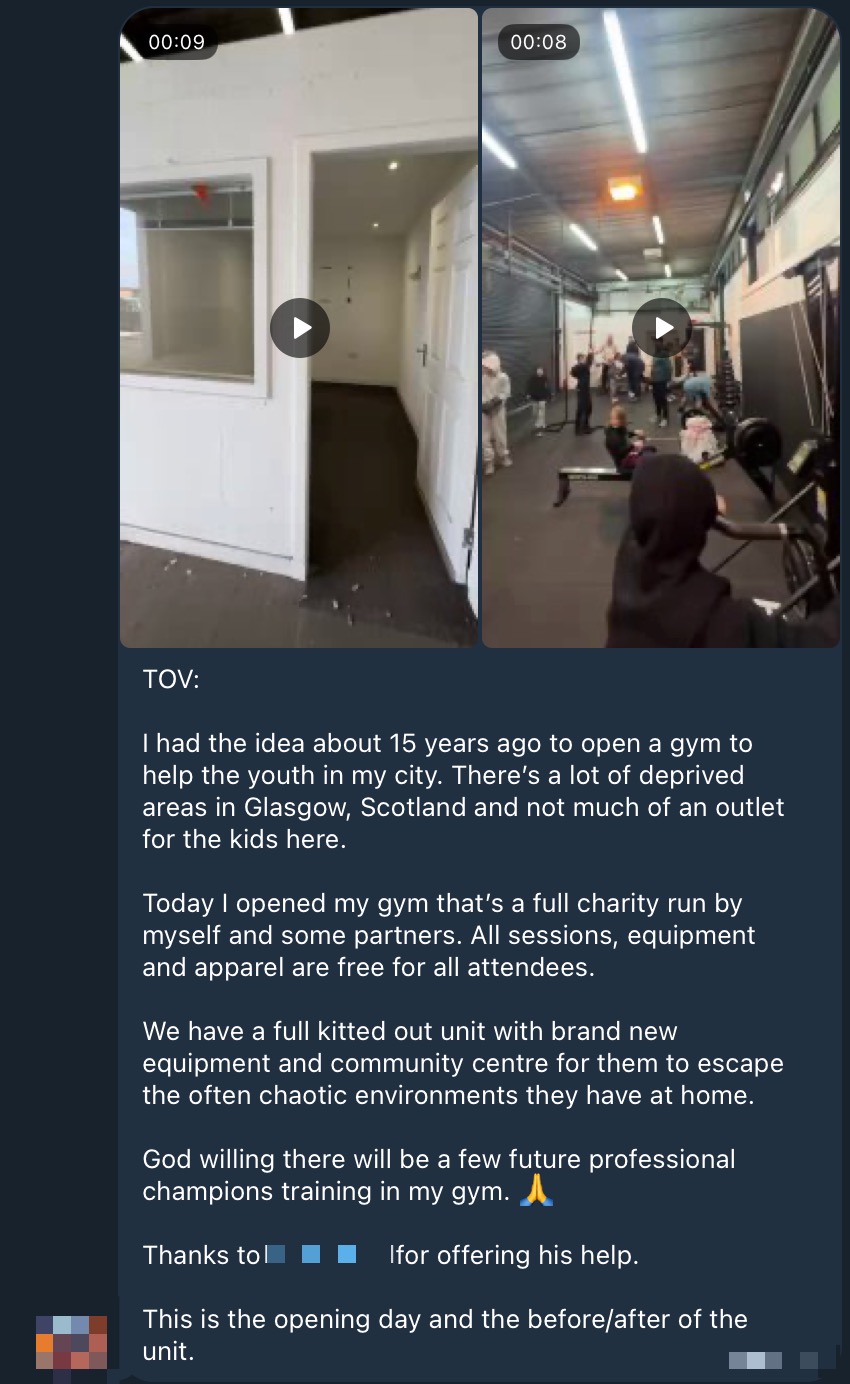Image resolution: width=850 pixels, height=1384 pixels.
Task: Open the sender's pixelated profile avatar
Action: [71, 1342]
